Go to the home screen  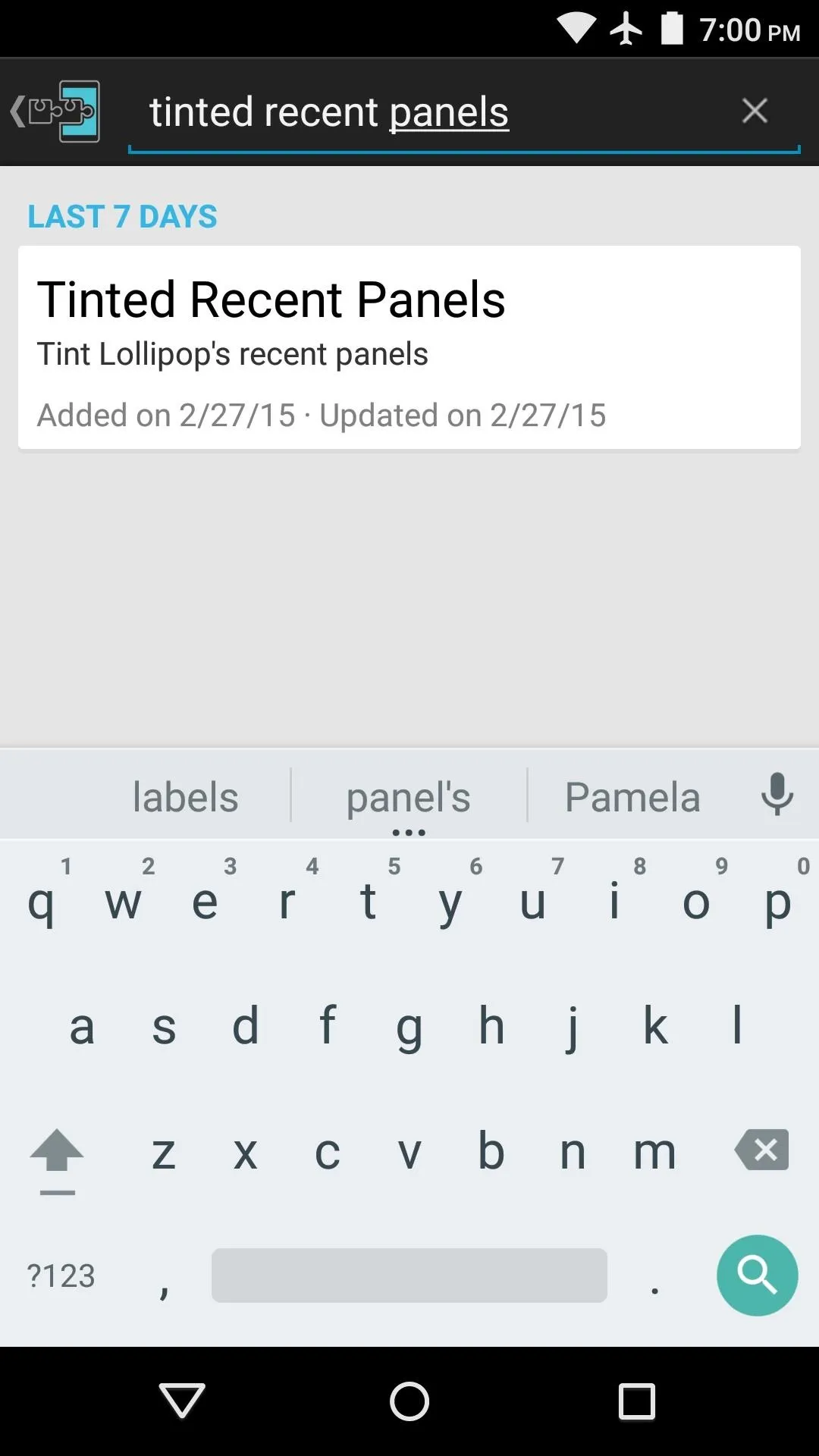pyautogui.click(x=409, y=1401)
